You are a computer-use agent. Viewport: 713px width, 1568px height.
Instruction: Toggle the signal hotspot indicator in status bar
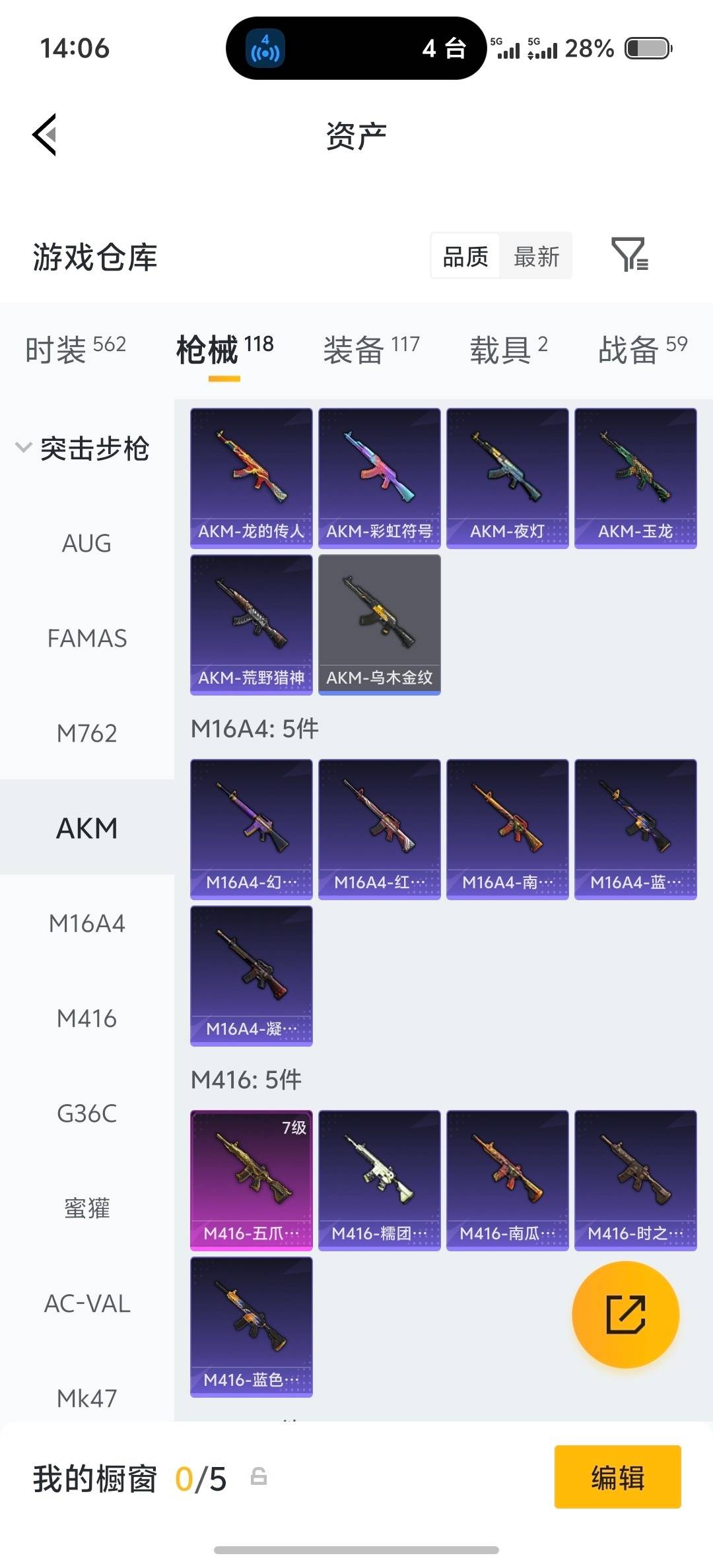[265, 48]
